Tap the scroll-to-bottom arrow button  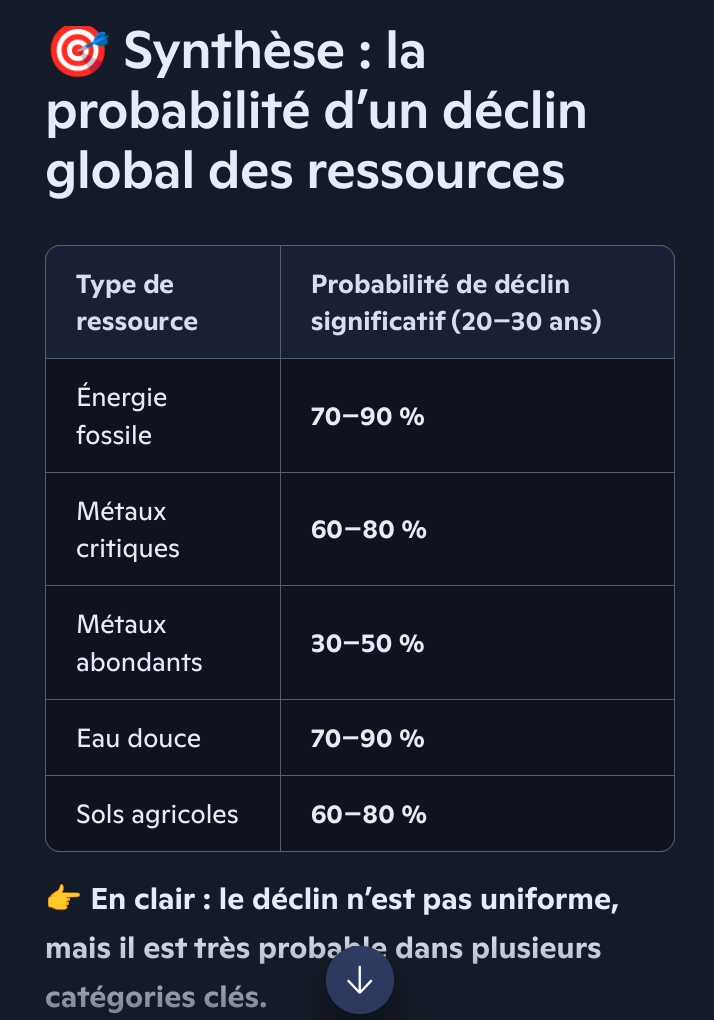360,980
